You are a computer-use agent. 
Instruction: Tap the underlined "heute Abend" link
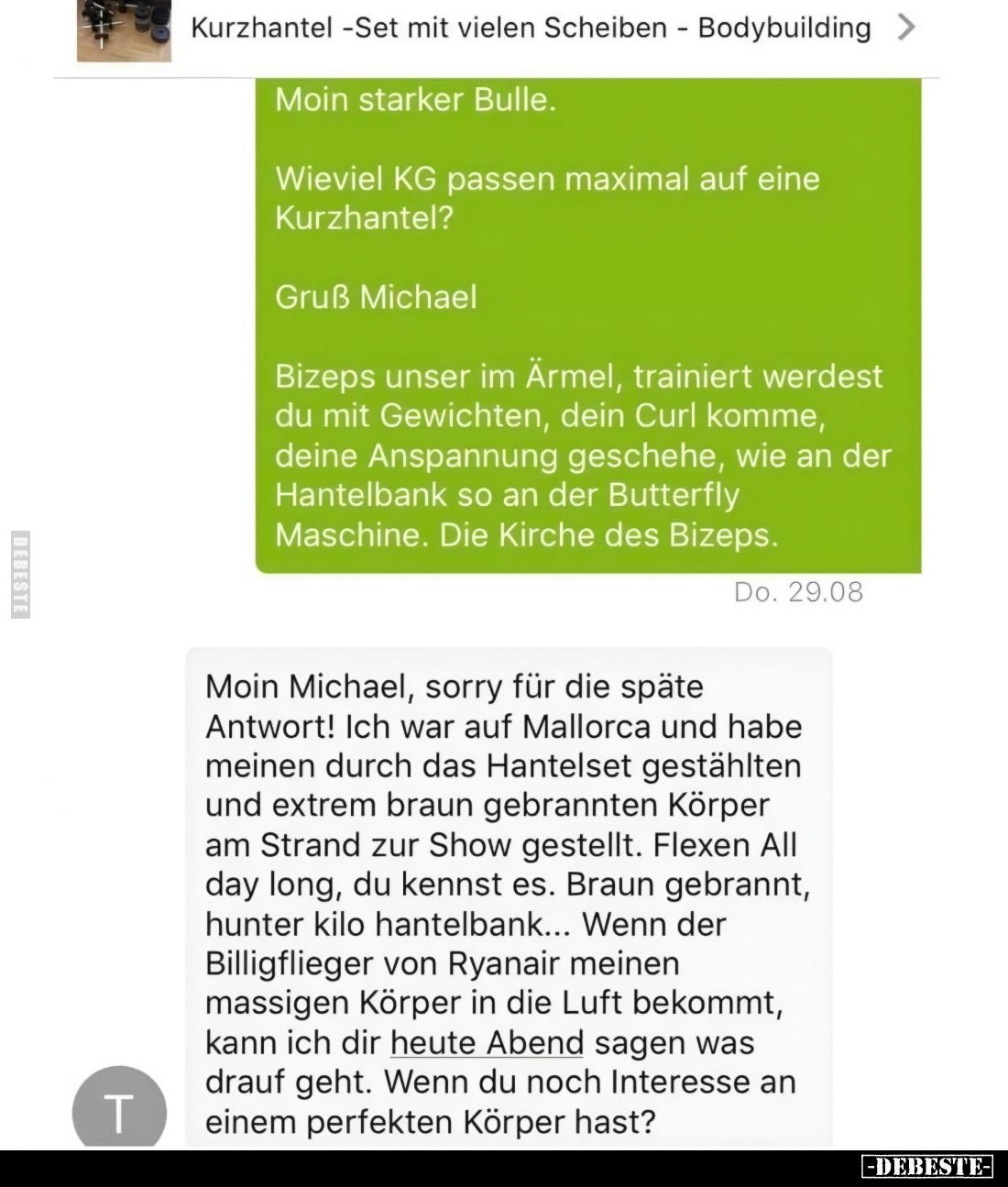[487, 1043]
